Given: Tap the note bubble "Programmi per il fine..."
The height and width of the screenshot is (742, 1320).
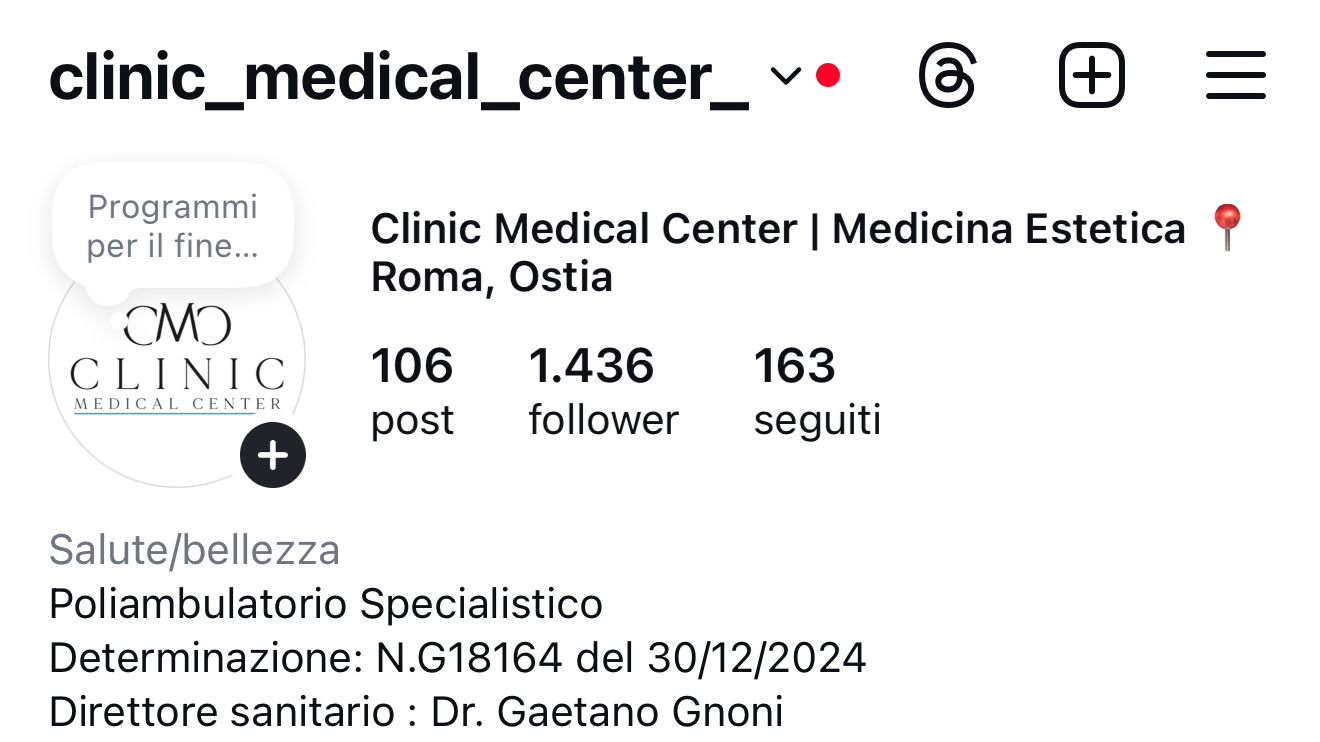Looking at the screenshot, I should (x=172, y=226).
